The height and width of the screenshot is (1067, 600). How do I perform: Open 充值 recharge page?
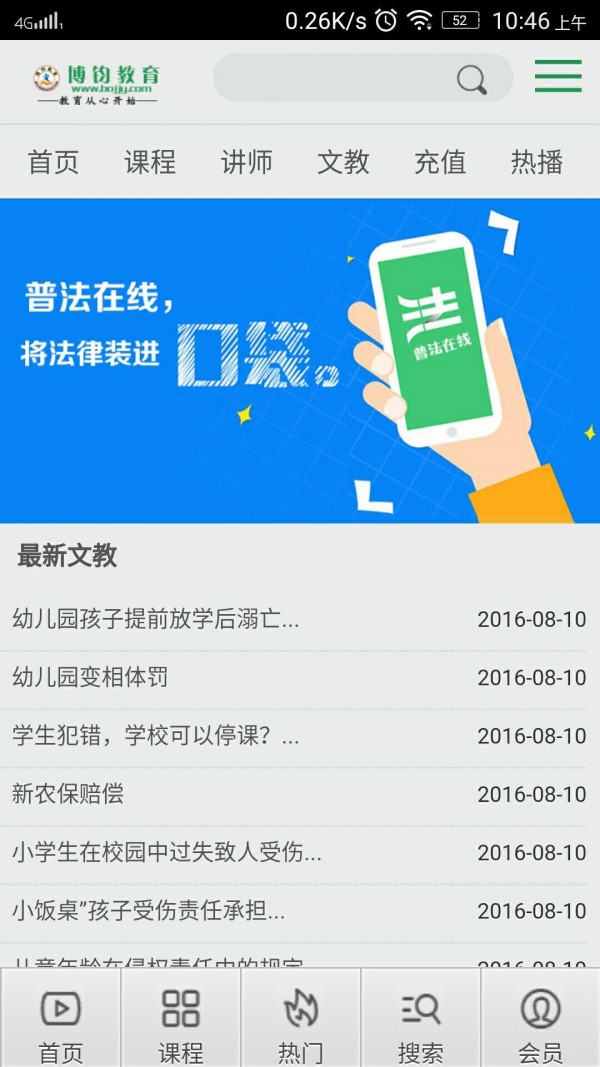point(440,162)
